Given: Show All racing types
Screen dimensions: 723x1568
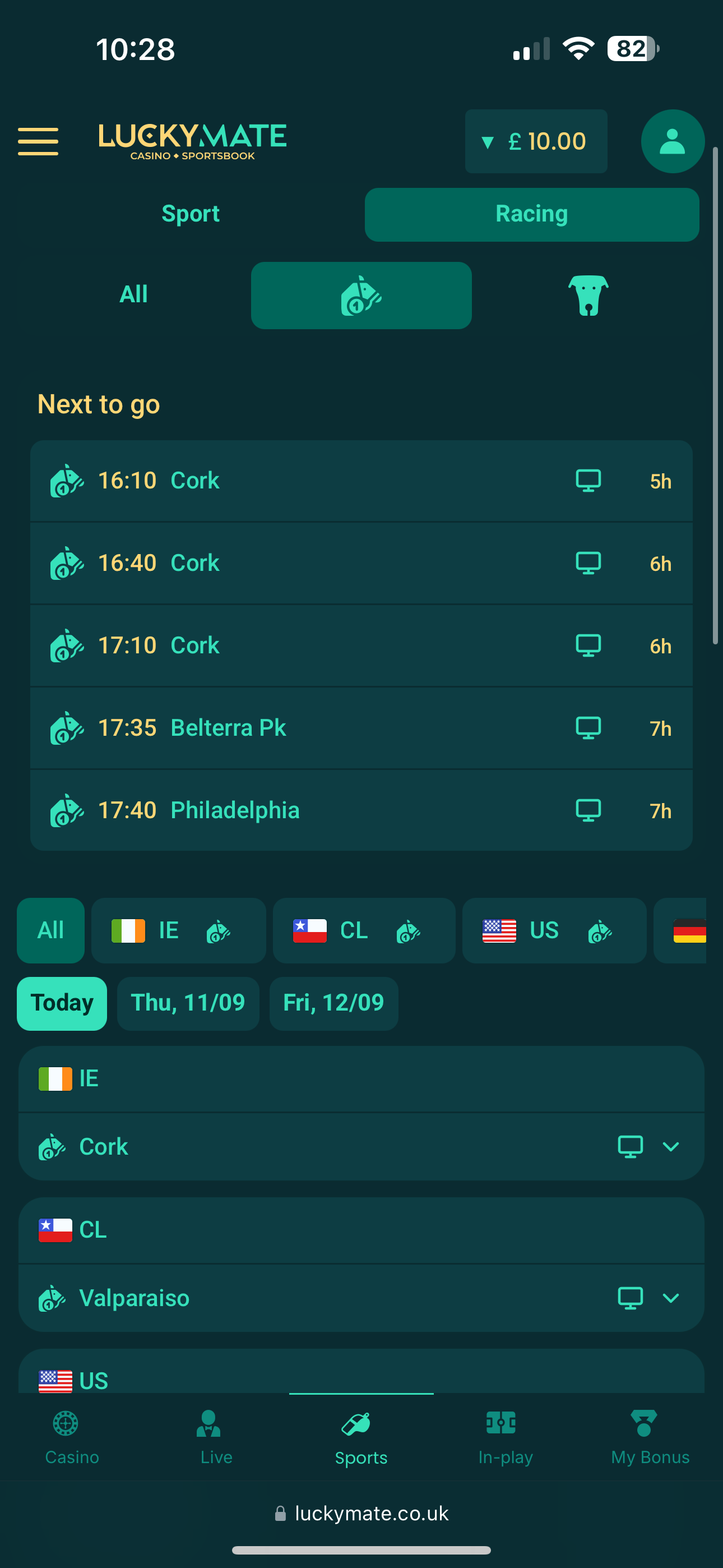Looking at the screenshot, I should (x=133, y=294).
